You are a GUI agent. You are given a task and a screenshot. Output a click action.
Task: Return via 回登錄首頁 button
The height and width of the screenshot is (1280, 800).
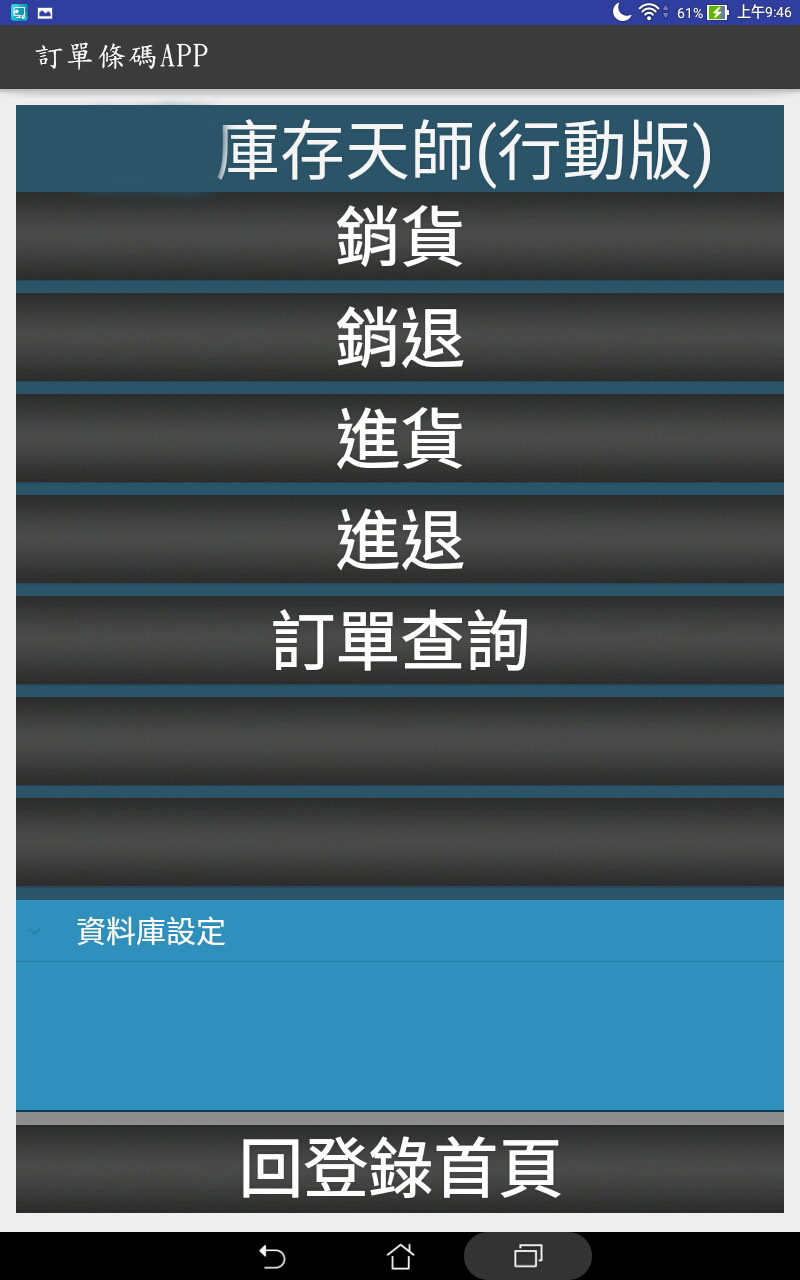pyautogui.click(x=400, y=1168)
